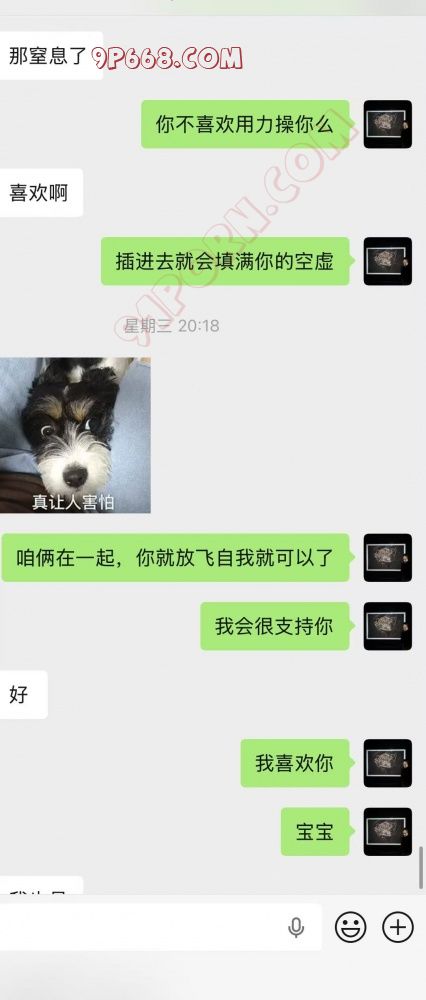Open the emoji sticker panel

[351, 927]
